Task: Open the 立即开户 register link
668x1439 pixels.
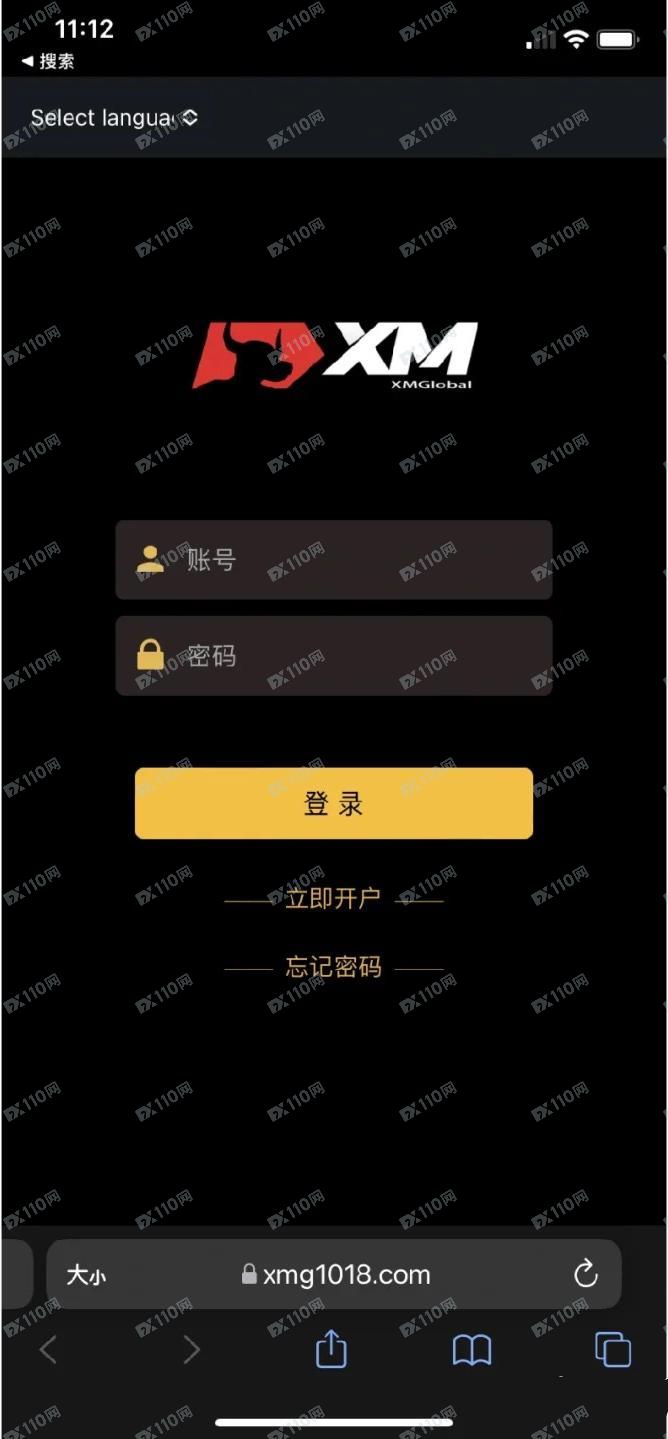Action: click(333, 899)
